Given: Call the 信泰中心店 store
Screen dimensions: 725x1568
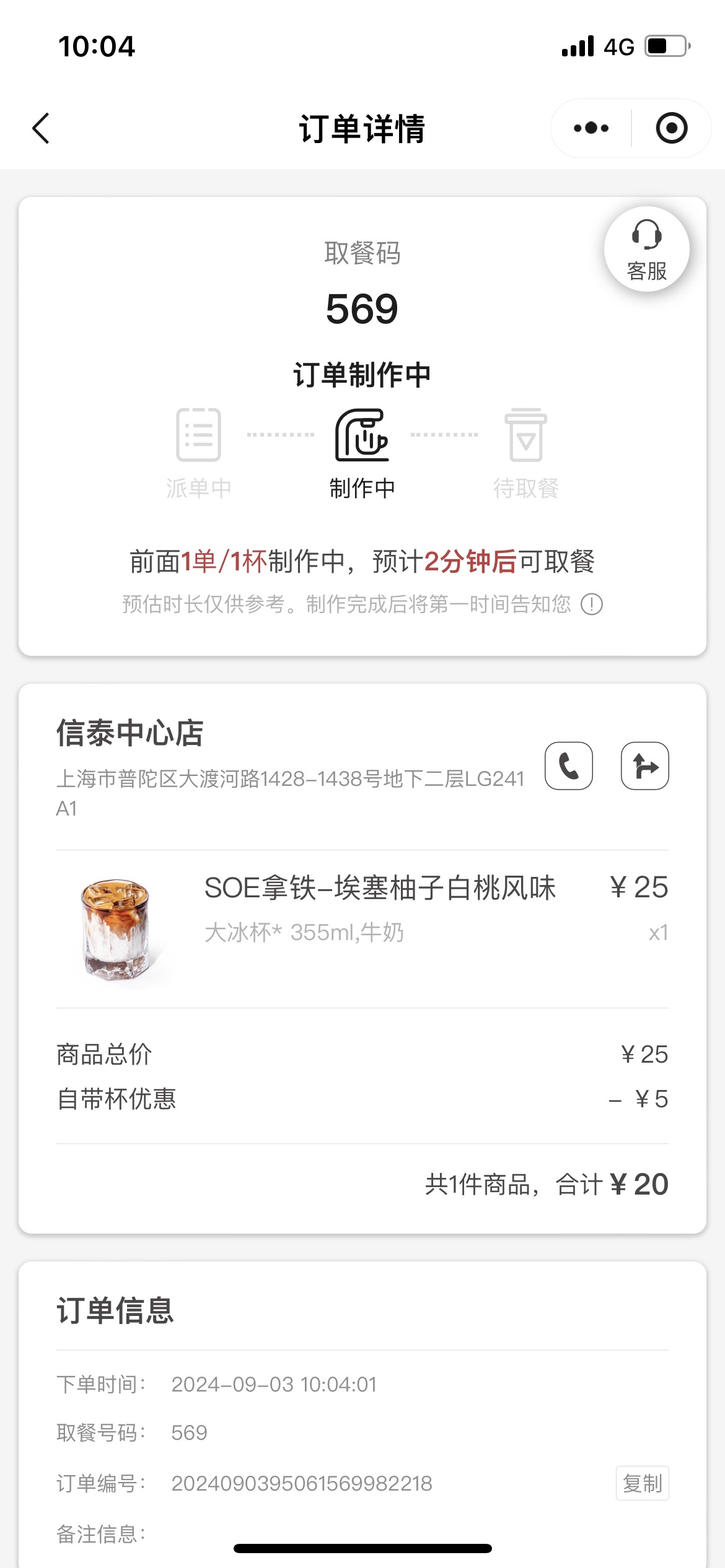Looking at the screenshot, I should 569,766.
